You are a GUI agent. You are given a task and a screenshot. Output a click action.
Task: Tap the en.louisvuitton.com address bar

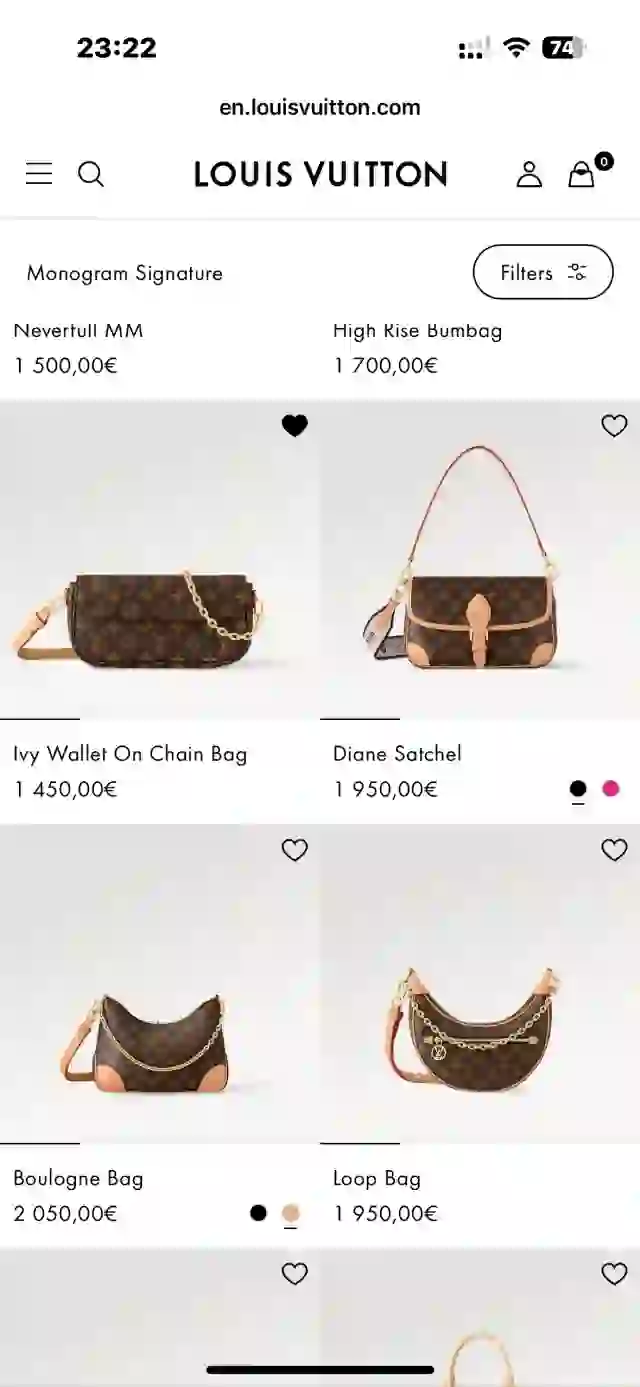point(320,107)
